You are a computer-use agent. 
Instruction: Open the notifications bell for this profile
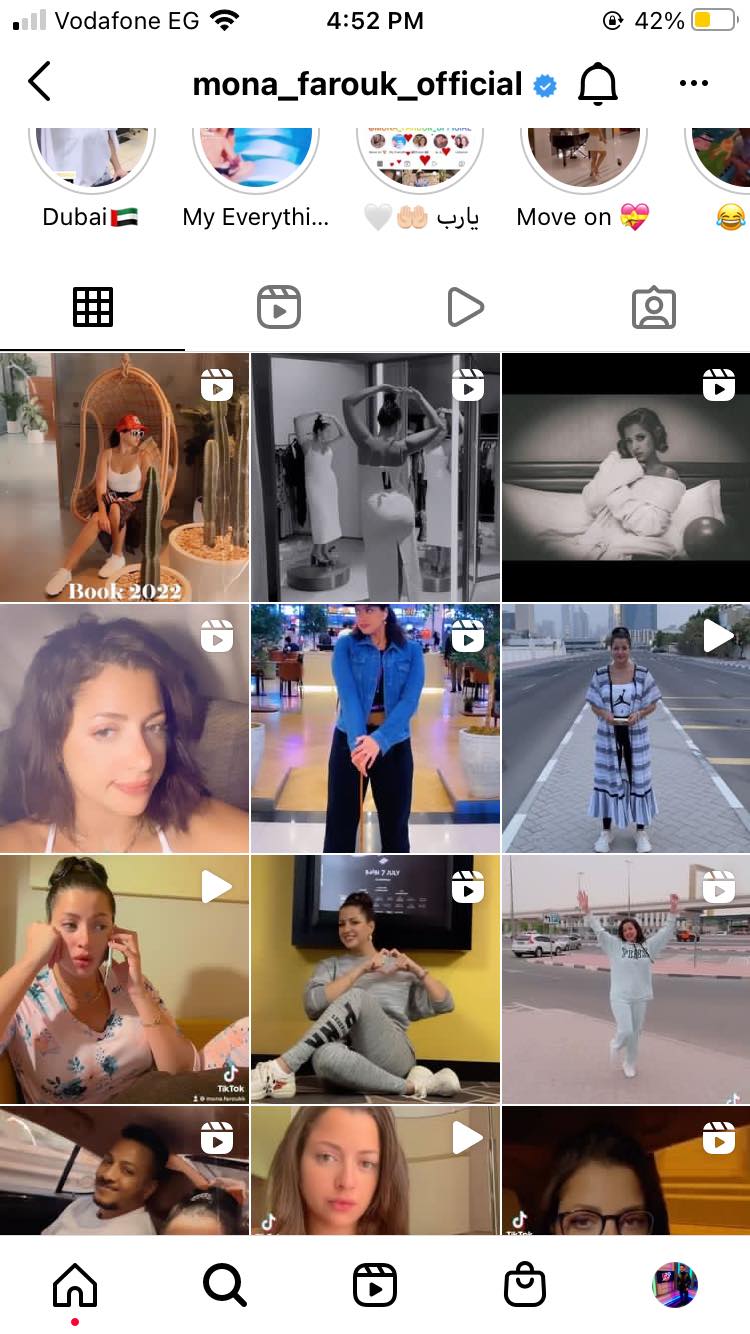598,84
